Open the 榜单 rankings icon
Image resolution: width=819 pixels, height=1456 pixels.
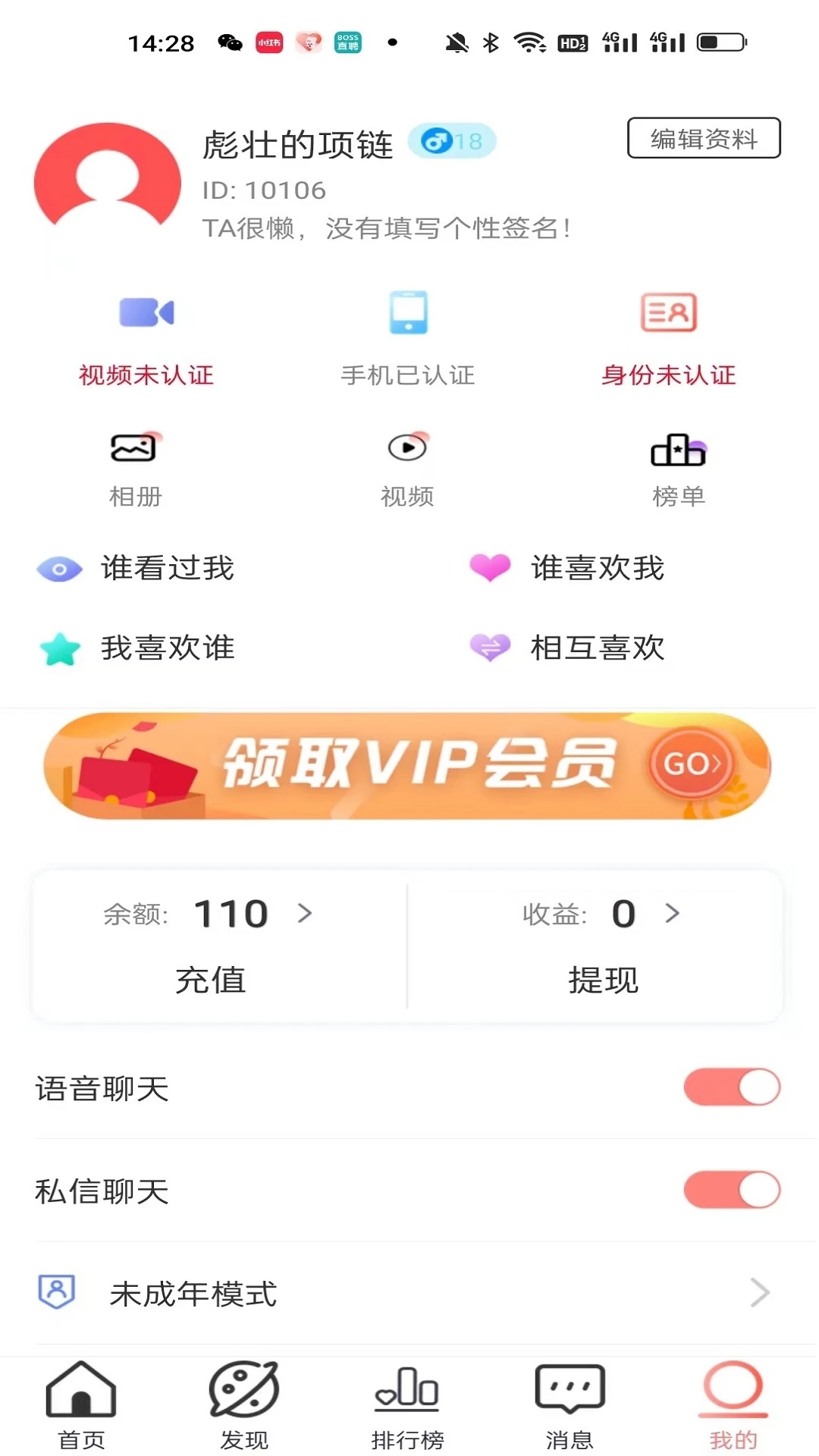click(x=679, y=450)
